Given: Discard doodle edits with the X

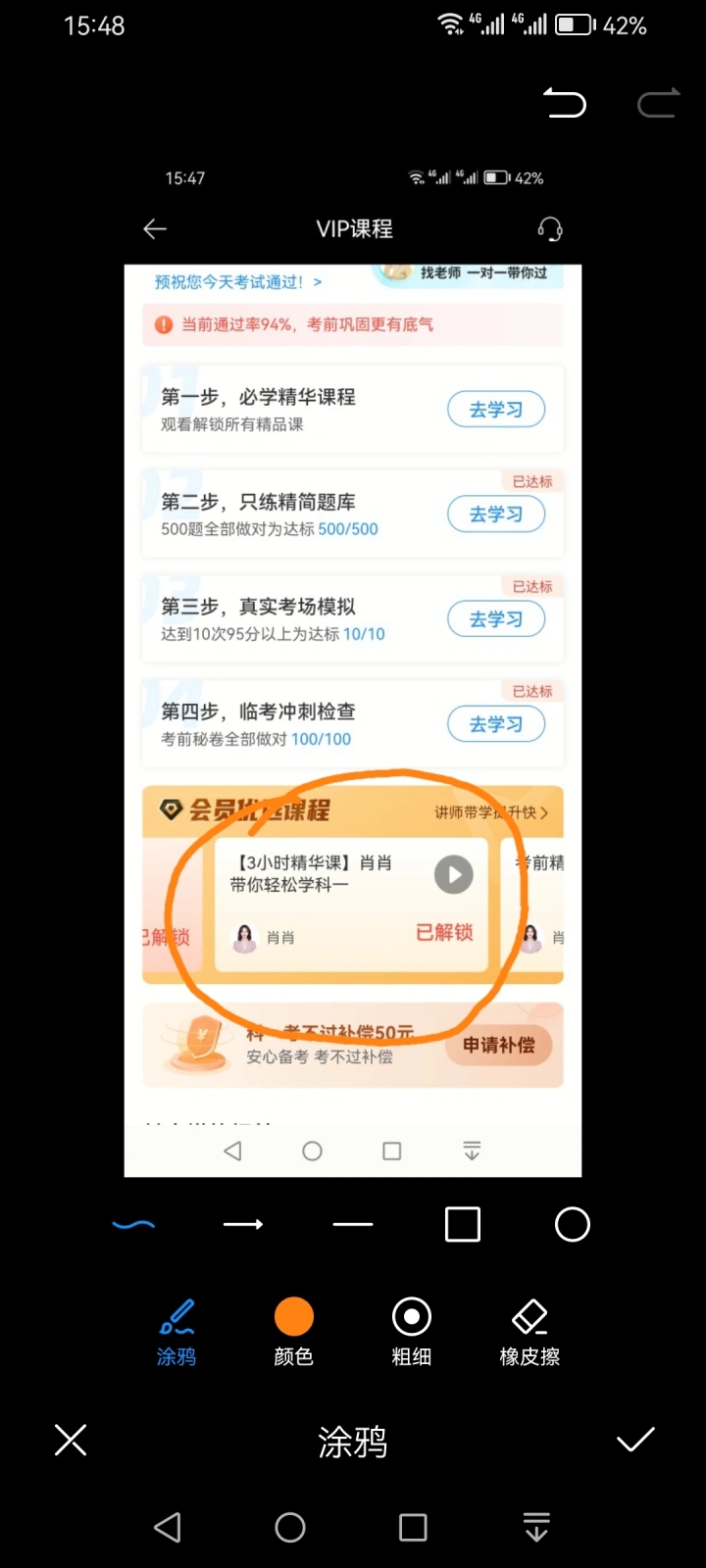Looking at the screenshot, I should pos(71,1440).
